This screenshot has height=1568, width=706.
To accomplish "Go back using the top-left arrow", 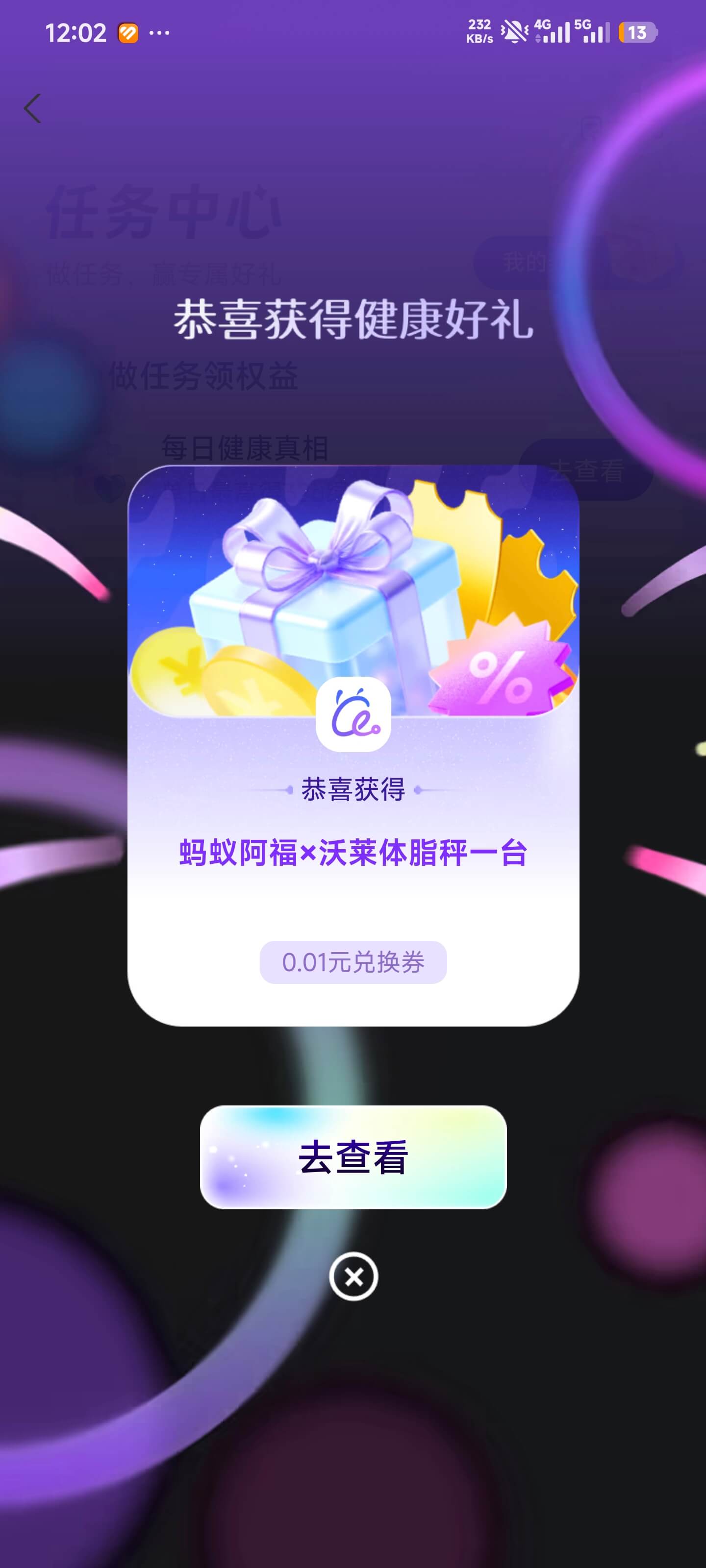I will coord(33,108).
